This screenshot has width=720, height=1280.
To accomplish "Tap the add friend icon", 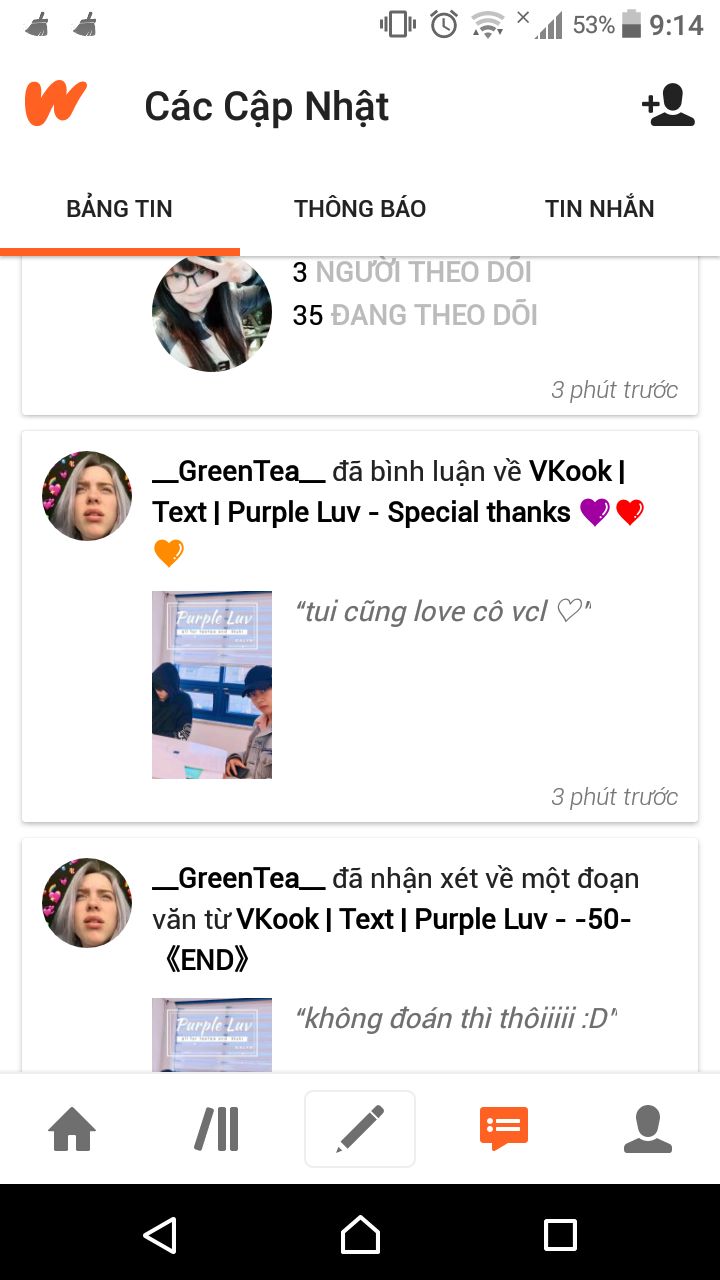I will [668, 106].
